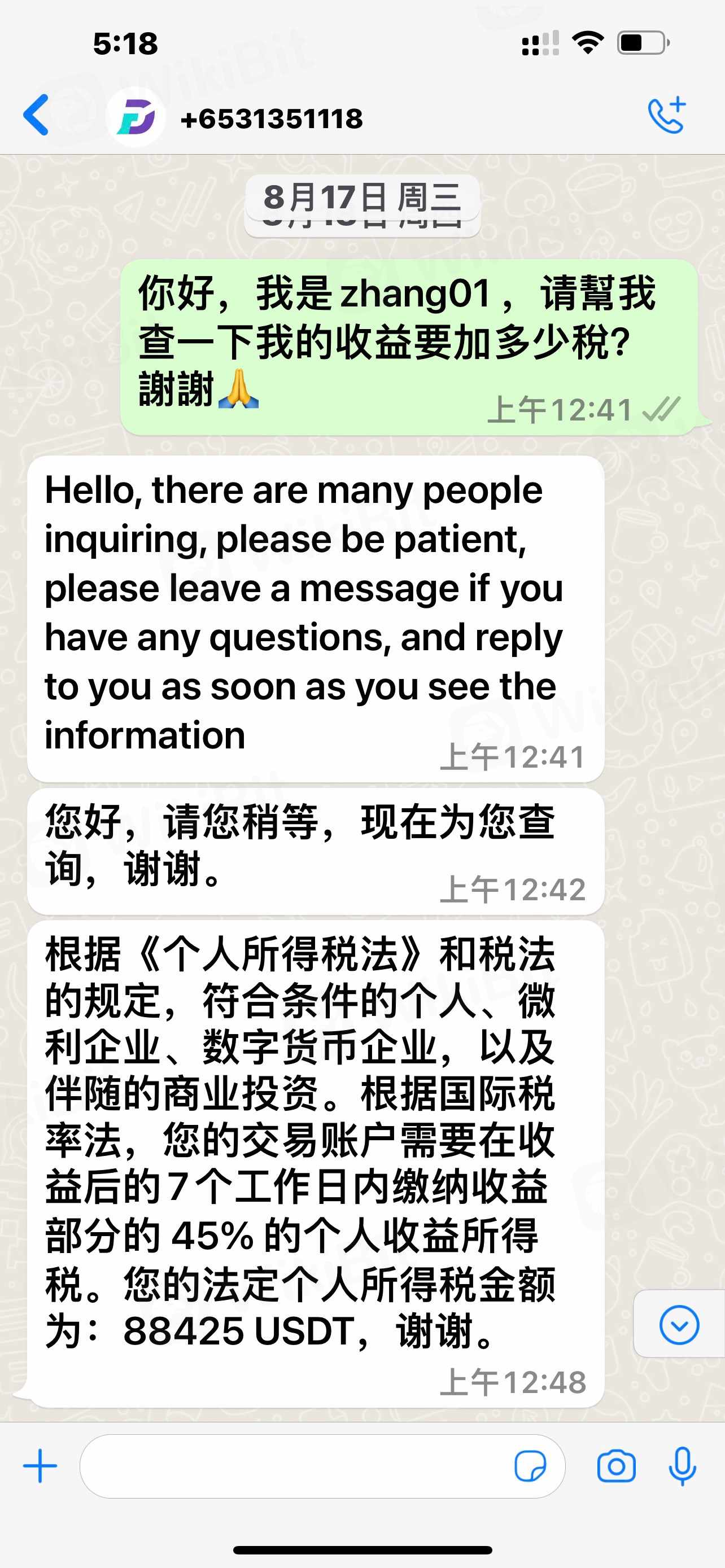The image size is (725, 1568).
Task: Tap the microphone for a voice message
Action: pyautogui.click(x=682, y=1466)
